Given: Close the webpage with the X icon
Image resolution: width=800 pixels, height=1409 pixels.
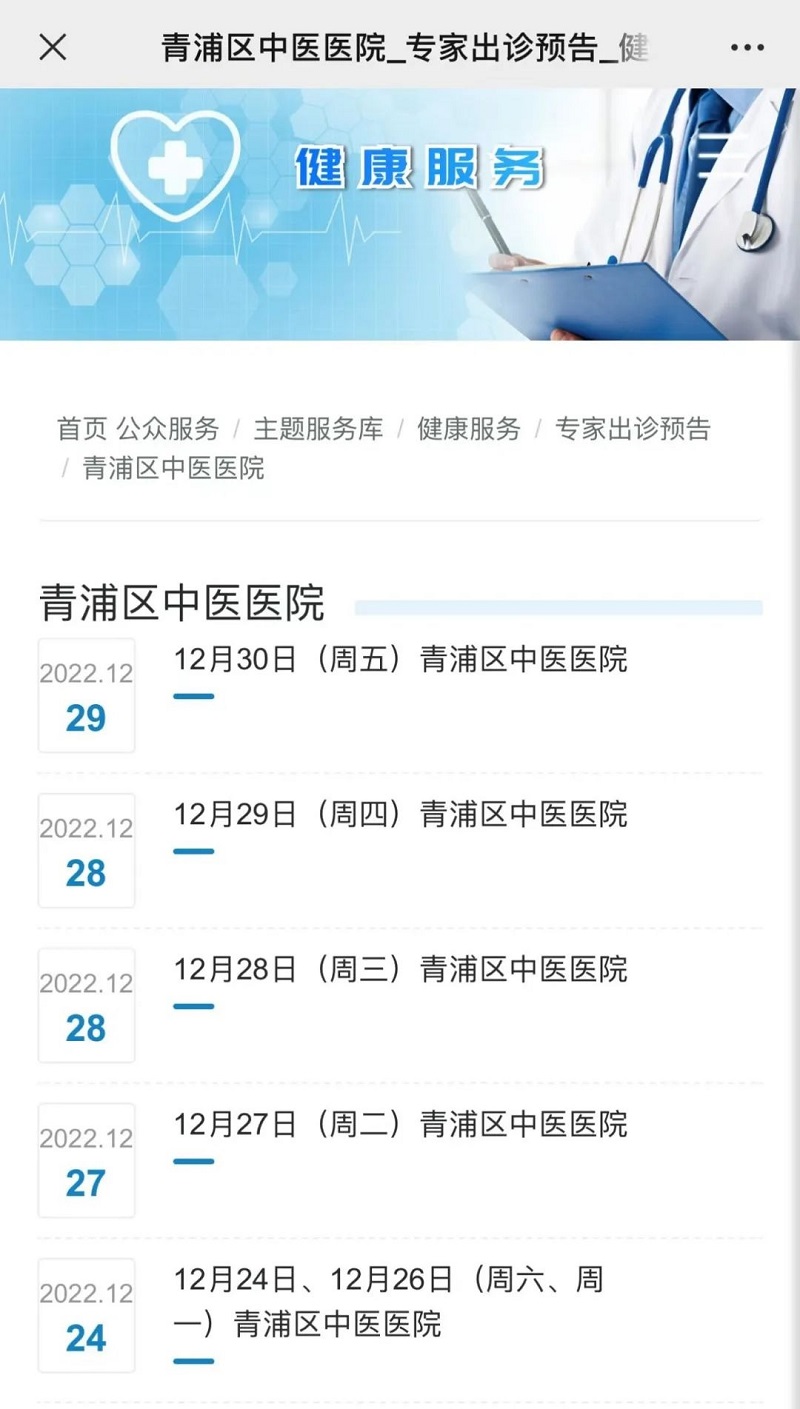Looking at the screenshot, I should (x=52, y=46).
